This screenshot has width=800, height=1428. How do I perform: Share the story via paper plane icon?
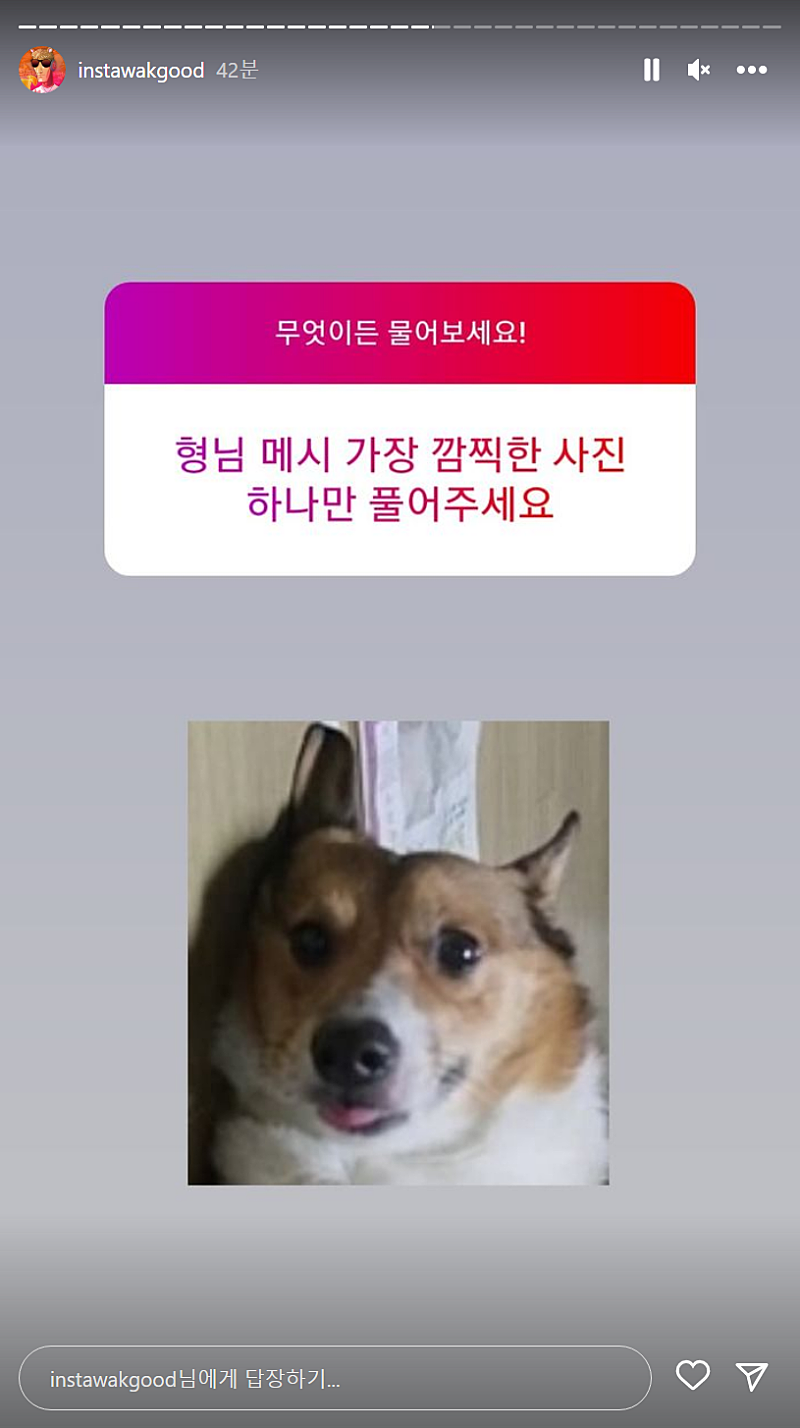tap(751, 1376)
